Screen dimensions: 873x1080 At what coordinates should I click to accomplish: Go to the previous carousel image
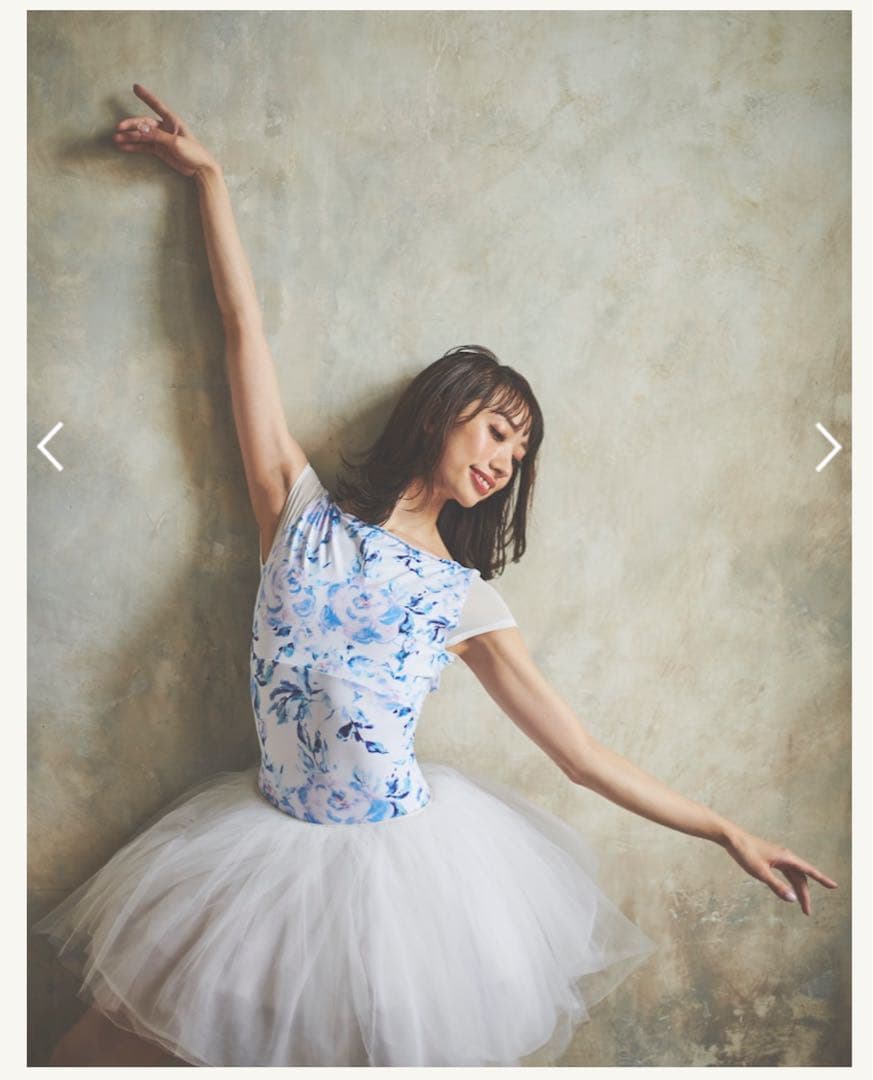coord(50,446)
